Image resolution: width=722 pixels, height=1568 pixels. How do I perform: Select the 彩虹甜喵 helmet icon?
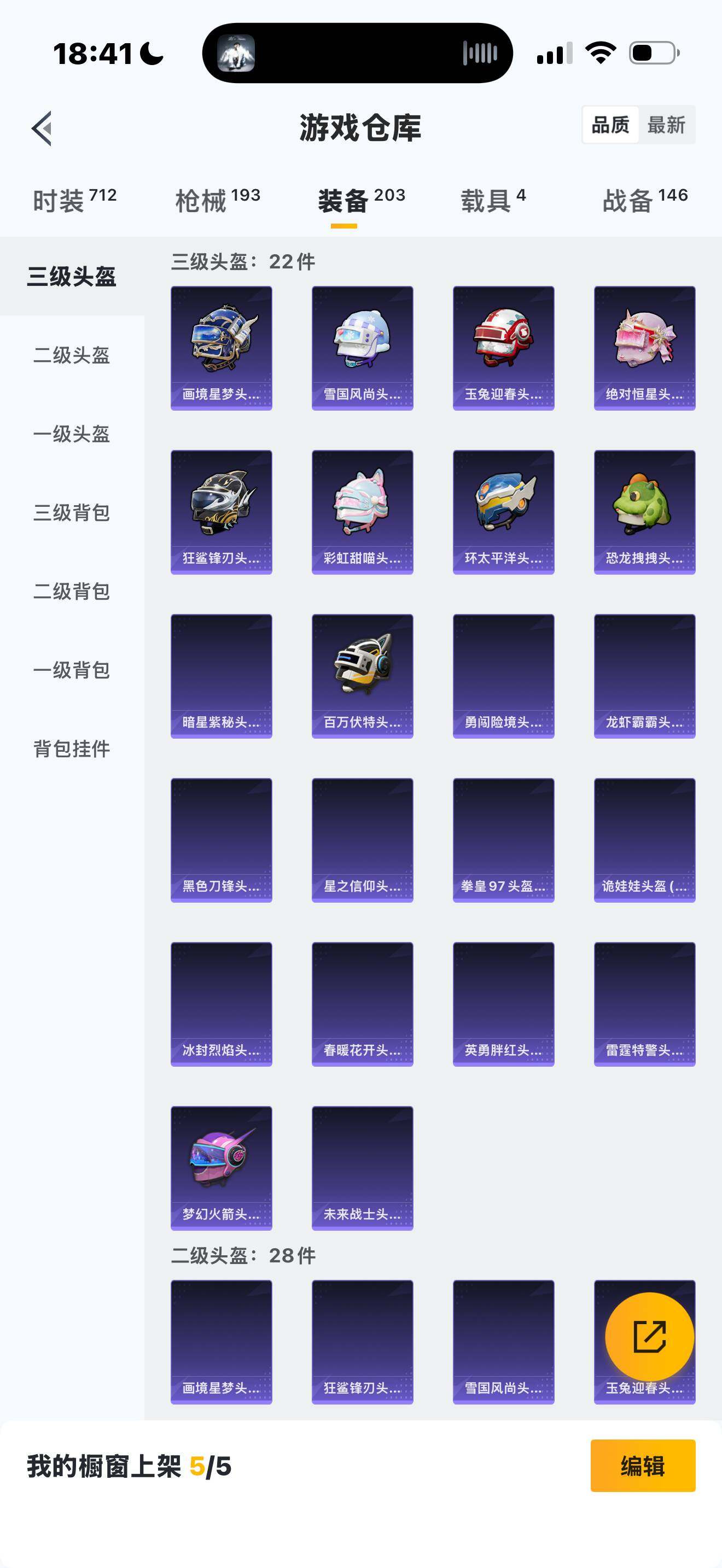(362, 510)
